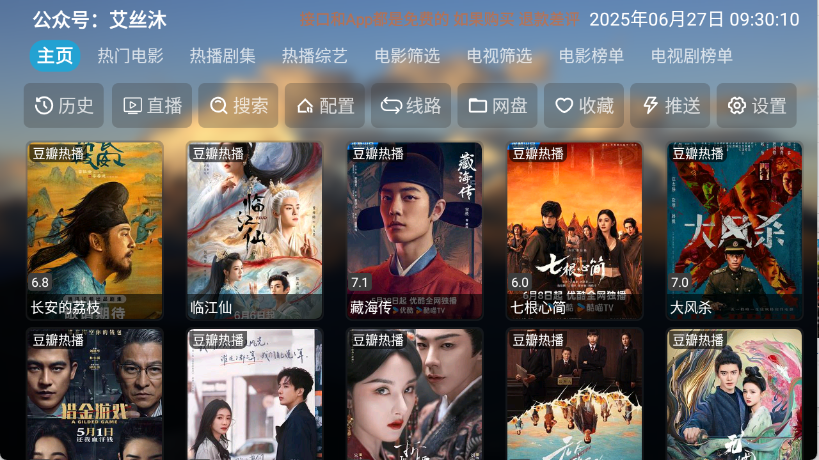Open the 藏海传 drama card
Viewport: 819px width, 460px height.
coord(414,230)
